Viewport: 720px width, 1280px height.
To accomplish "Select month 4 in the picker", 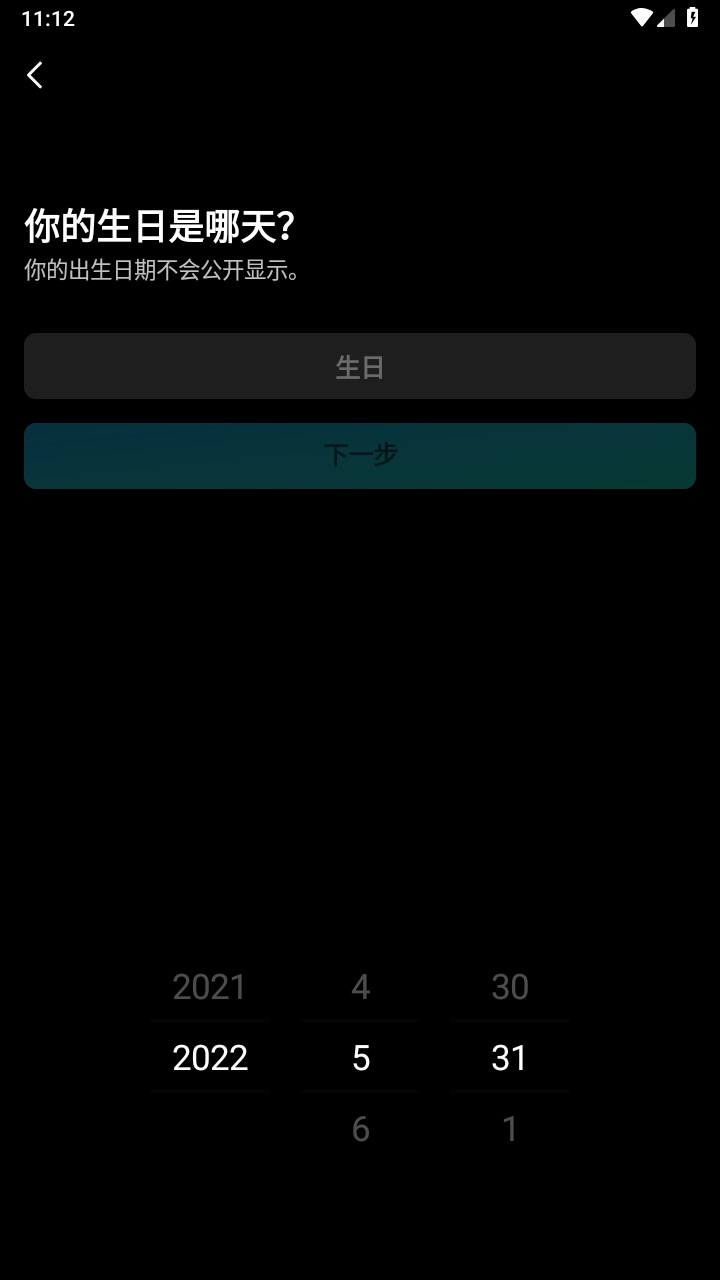I will [361, 987].
